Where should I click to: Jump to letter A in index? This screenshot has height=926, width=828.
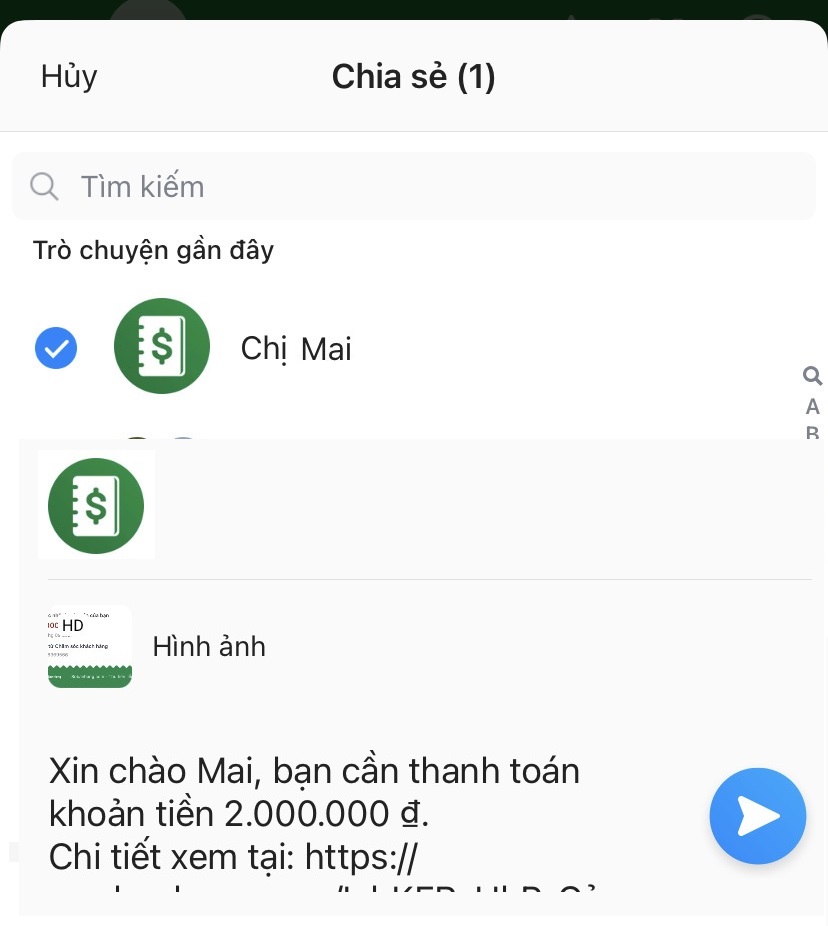tap(812, 407)
